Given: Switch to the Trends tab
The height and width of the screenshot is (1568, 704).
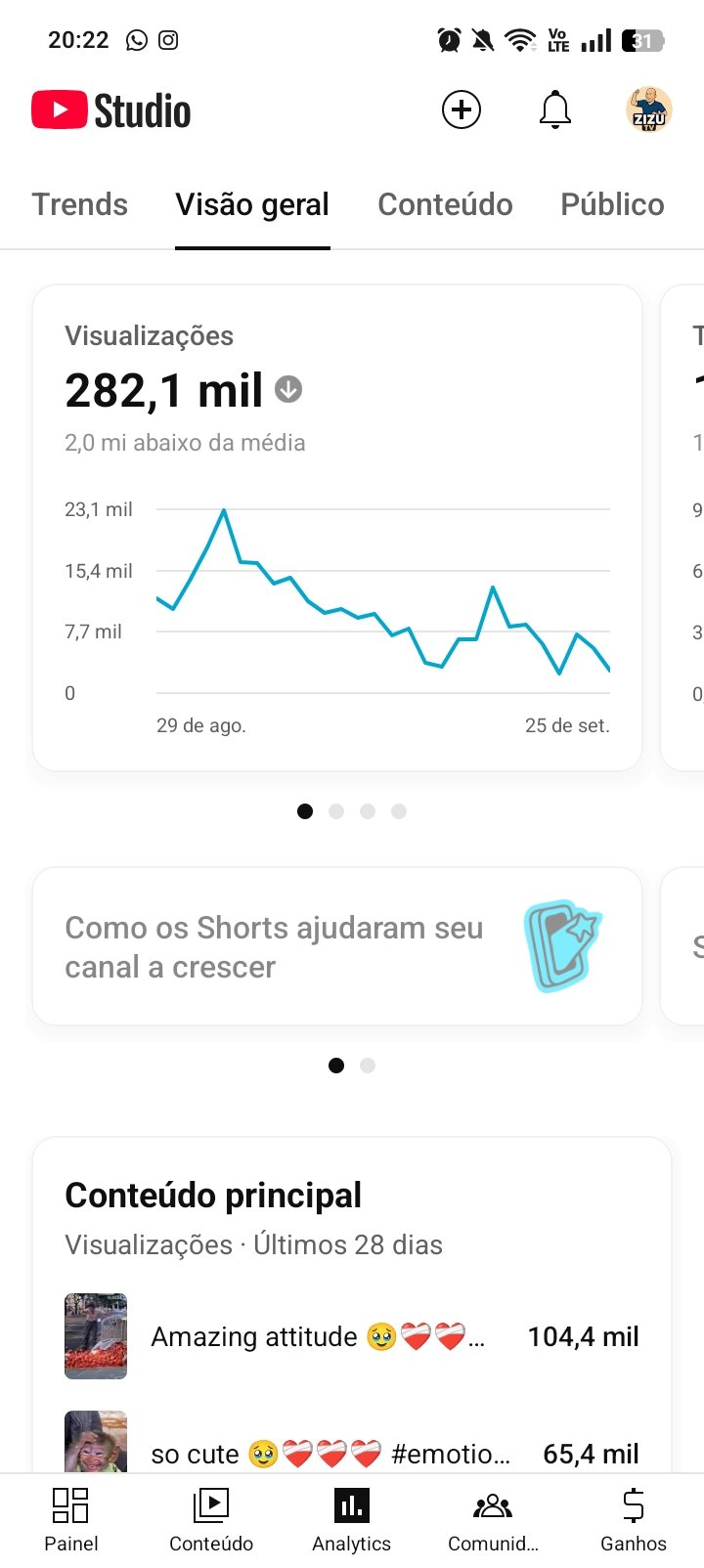Looking at the screenshot, I should 80,204.
